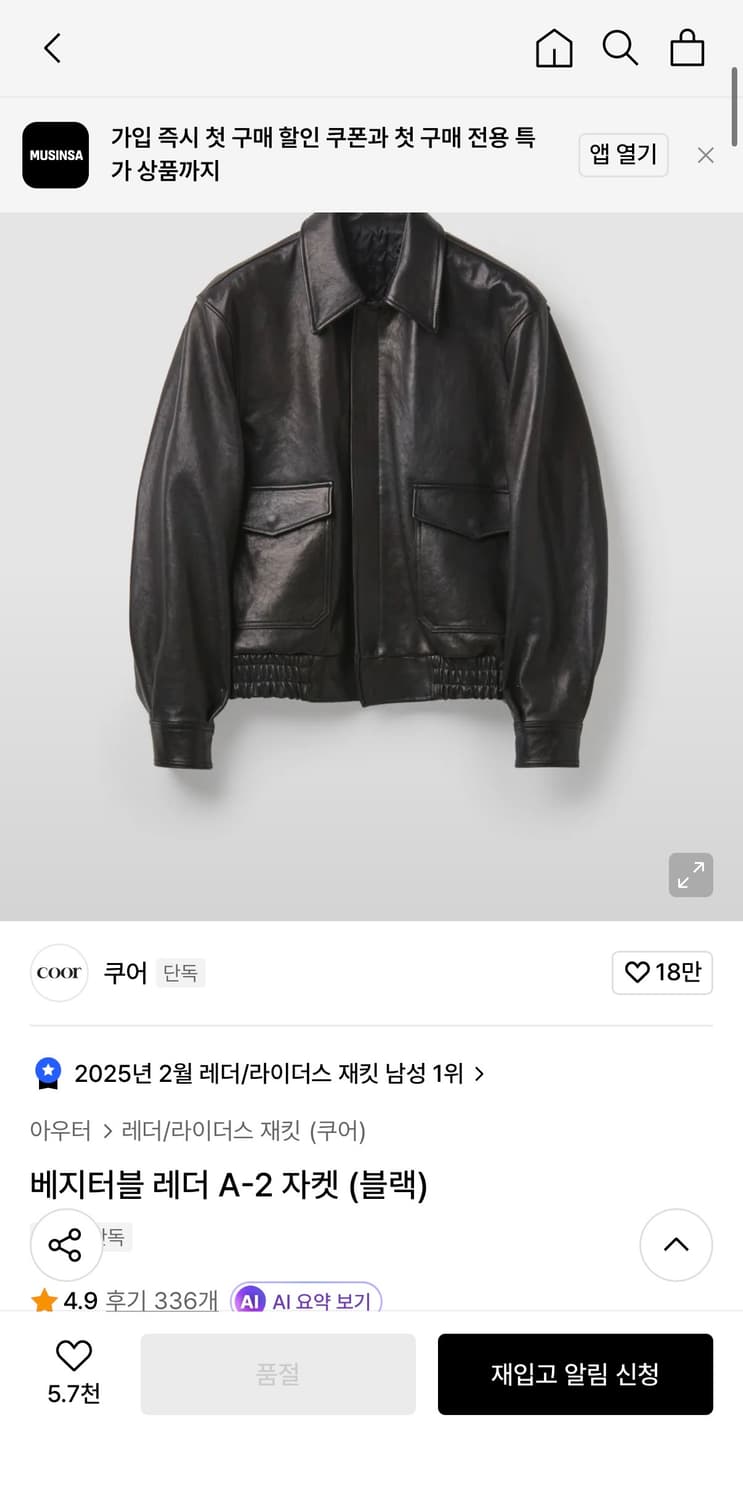This screenshot has width=743, height=1500.
Task: Tap the fullscreen expand icon on the image
Action: 690,875
